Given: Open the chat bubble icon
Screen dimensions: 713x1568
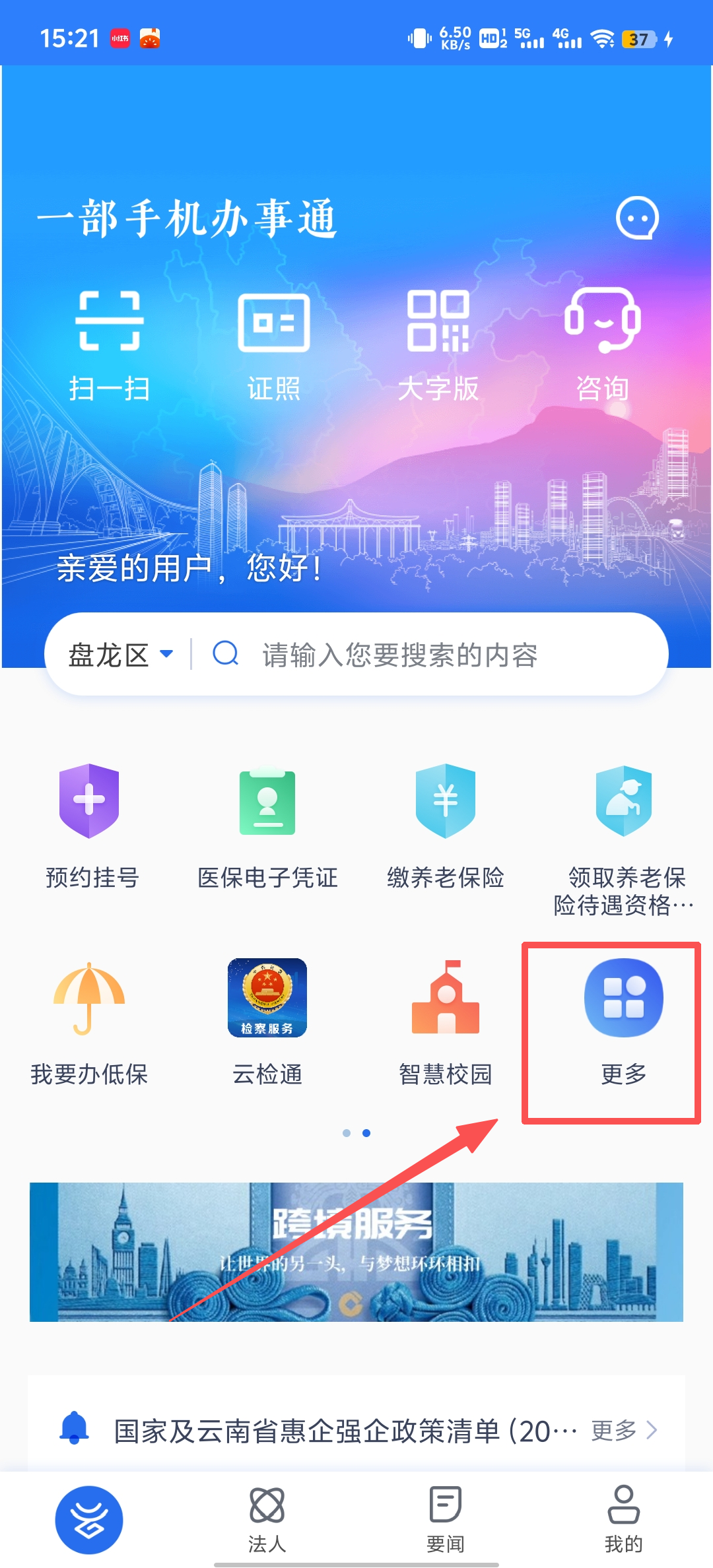Looking at the screenshot, I should 637,218.
